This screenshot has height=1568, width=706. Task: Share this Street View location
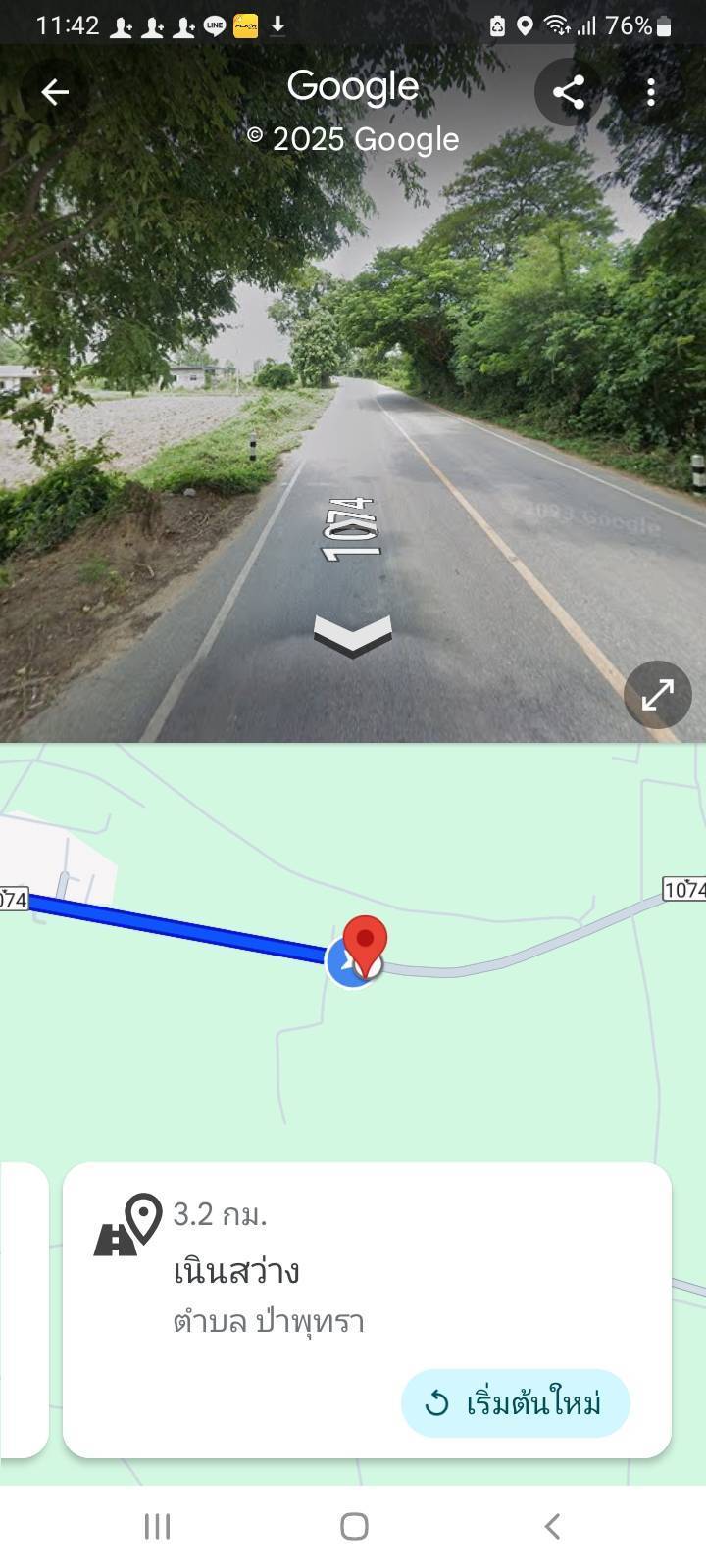click(x=568, y=92)
